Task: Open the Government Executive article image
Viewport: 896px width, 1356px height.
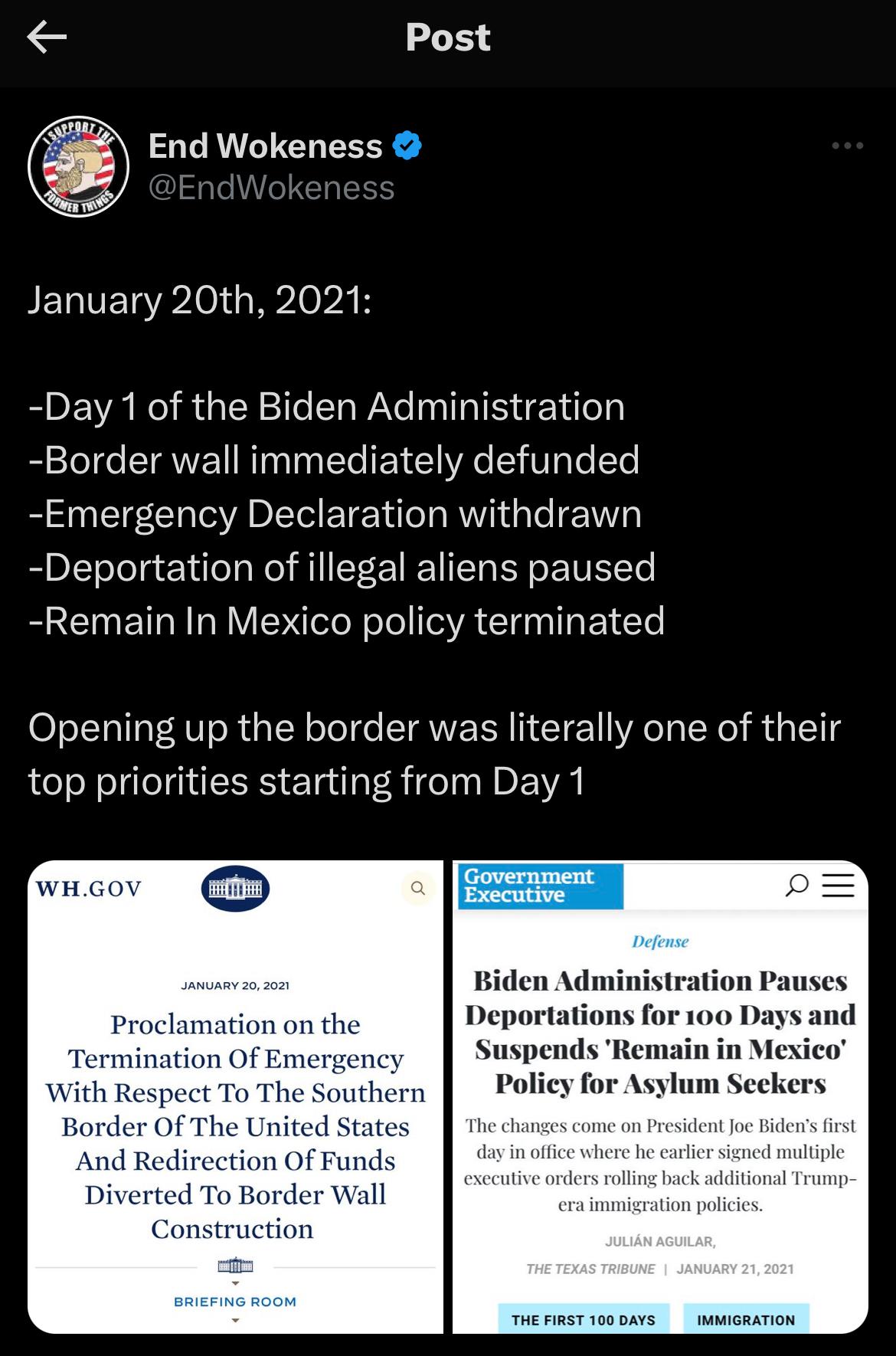Action: [x=660, y=1097]
